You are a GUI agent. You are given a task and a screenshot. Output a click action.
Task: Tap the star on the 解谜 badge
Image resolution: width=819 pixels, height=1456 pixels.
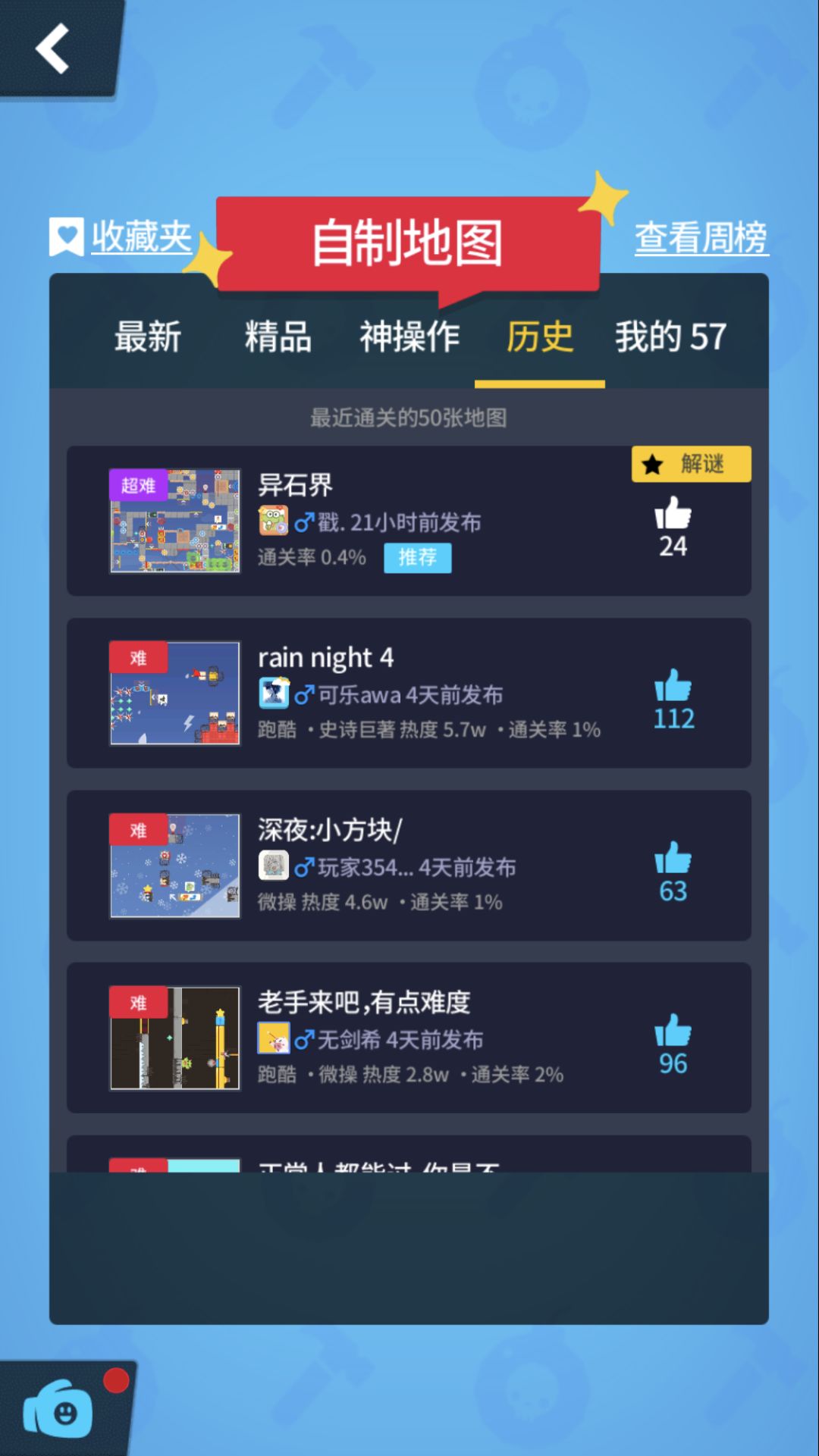click(x=650, y=465)
